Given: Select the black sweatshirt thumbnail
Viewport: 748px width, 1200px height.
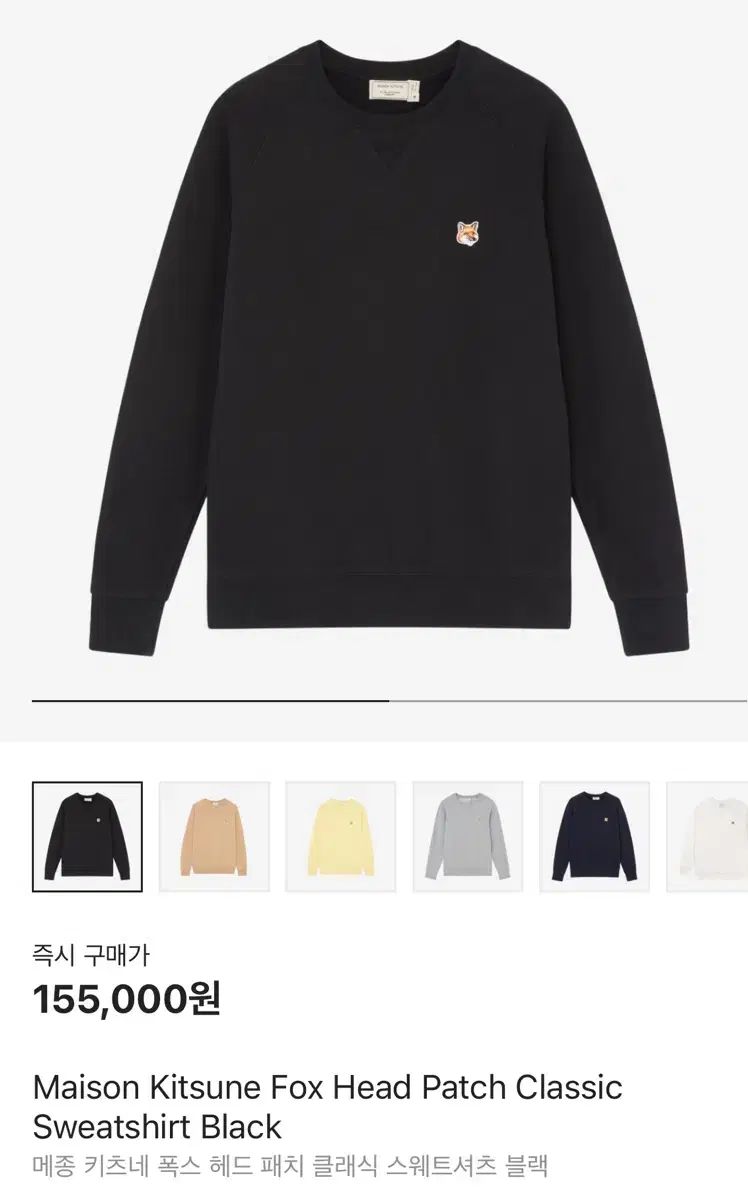Looking at the screenshot, I should point(87,836).
